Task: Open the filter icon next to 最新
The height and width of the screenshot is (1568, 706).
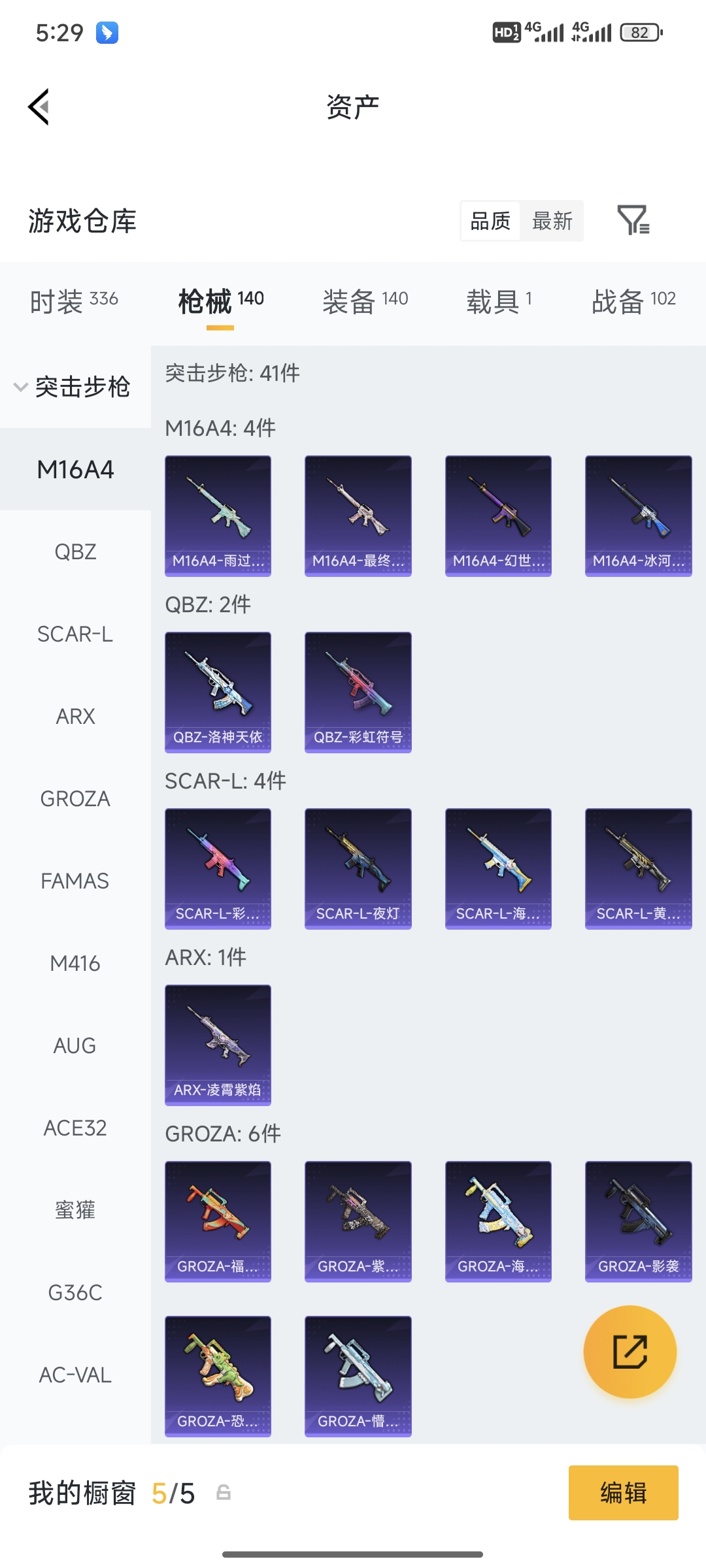Action: coord(633,220)
